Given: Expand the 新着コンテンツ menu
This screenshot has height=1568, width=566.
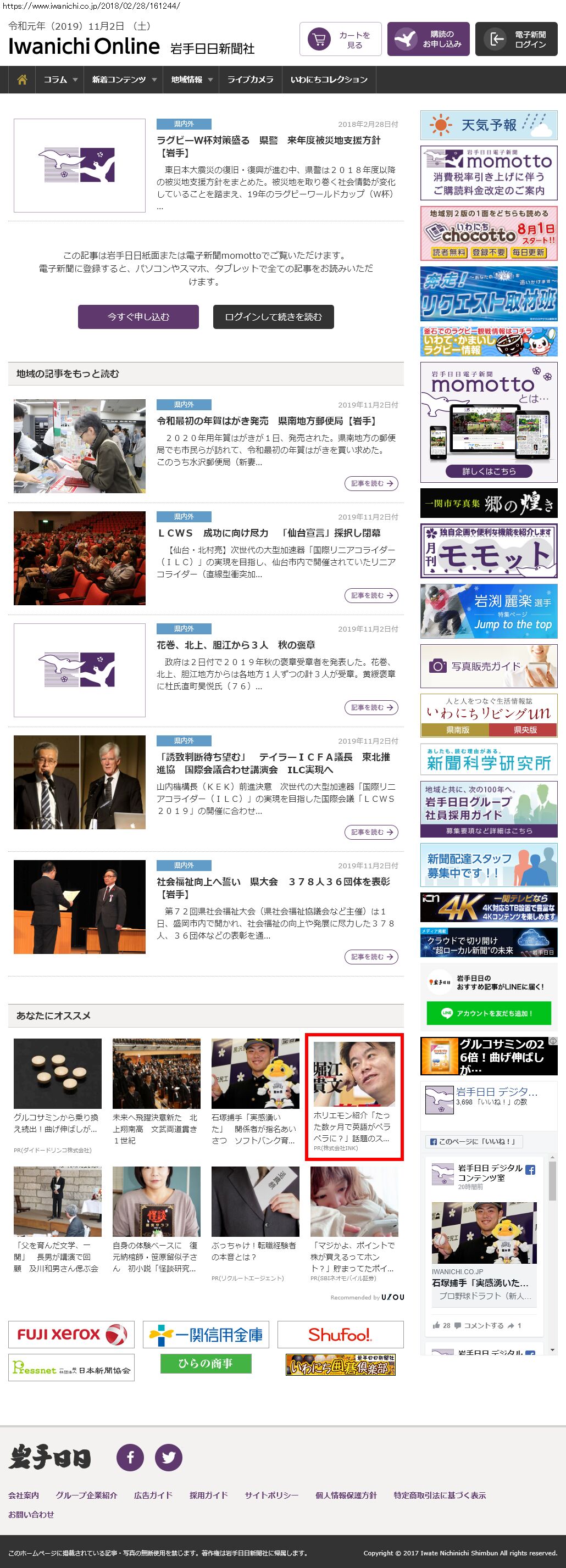Looking at the screenshot, I should (124, 80).
